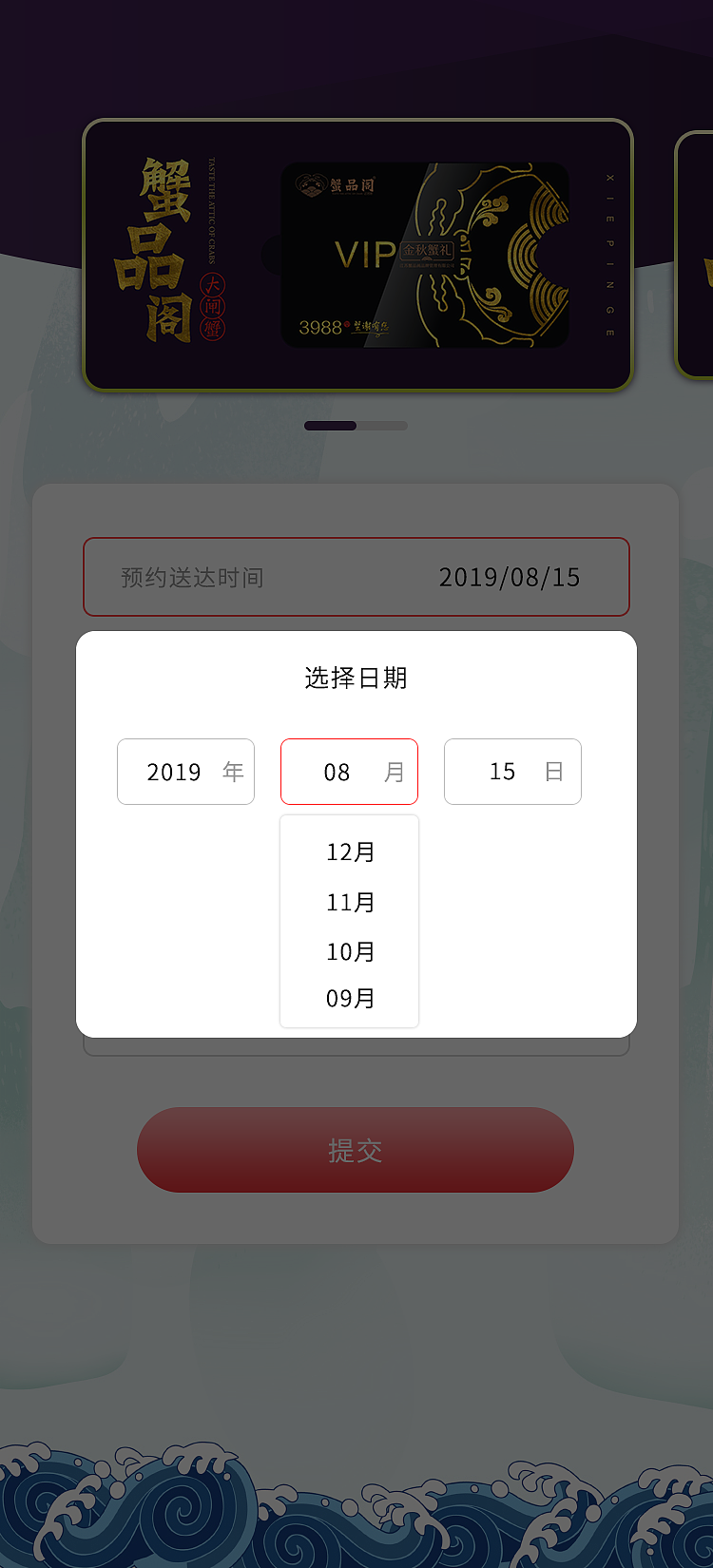Choose 11月 in the month dropdown
The height and width of the screenshot is (1568, 713).
[349, 902]
